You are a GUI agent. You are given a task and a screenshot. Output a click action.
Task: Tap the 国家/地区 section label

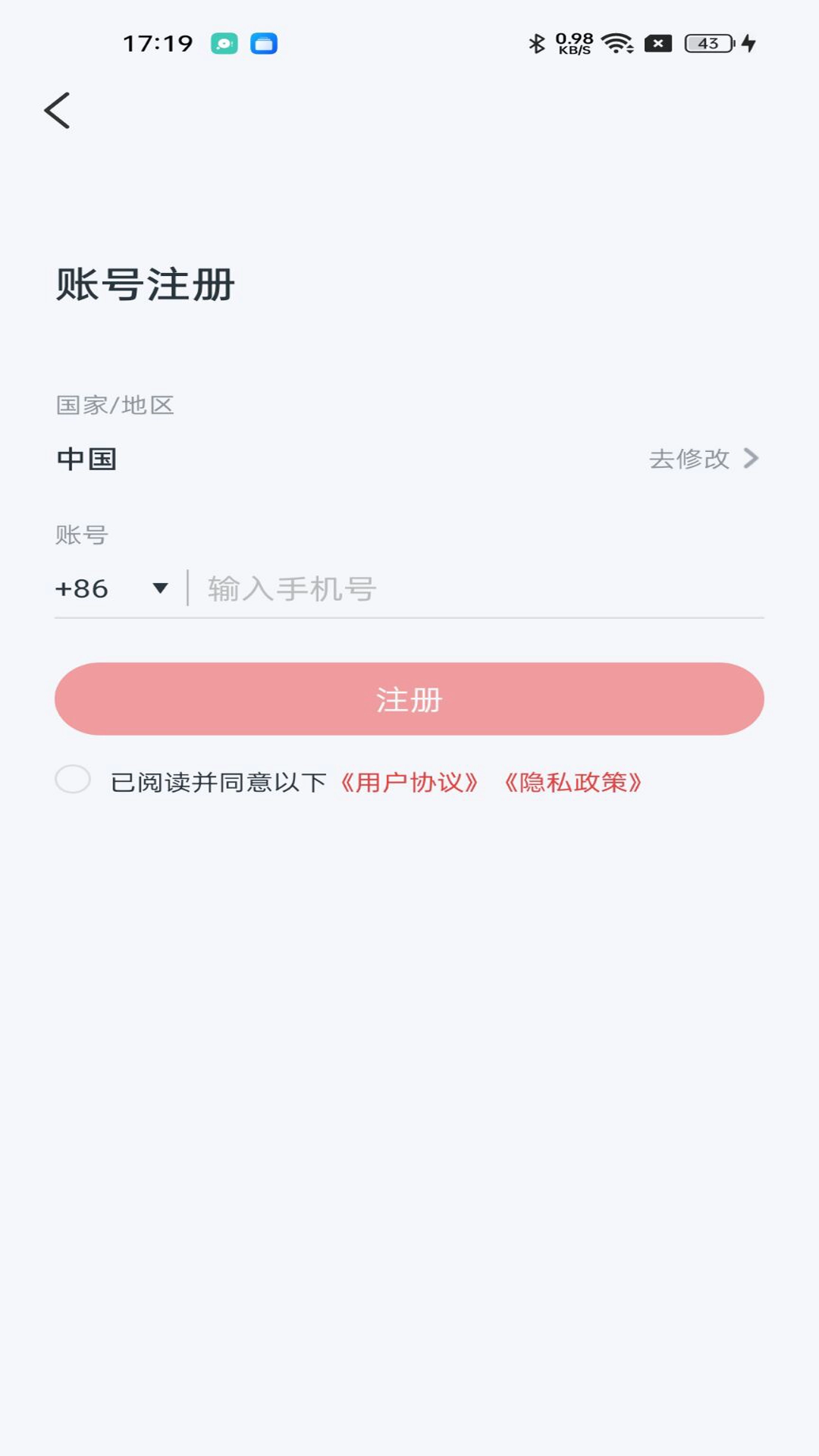click(114, 406)
